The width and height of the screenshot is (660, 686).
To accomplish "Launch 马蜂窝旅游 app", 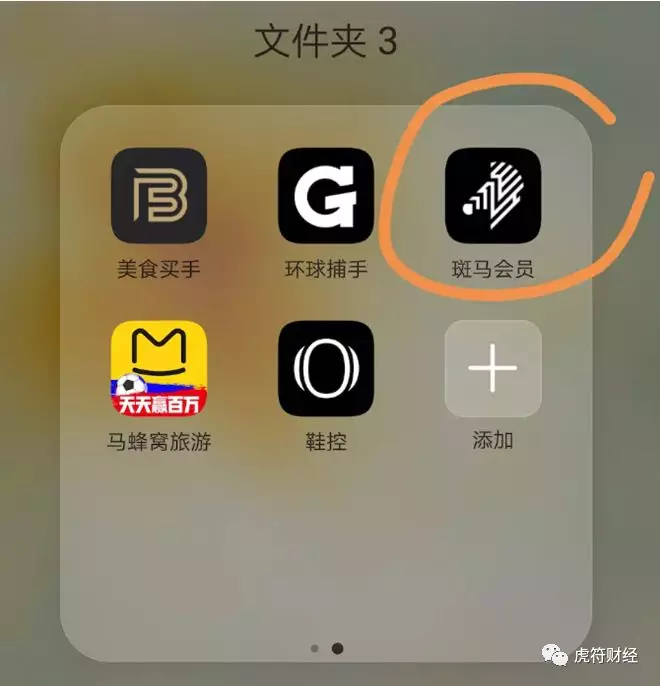I will [x=159, y=369].
